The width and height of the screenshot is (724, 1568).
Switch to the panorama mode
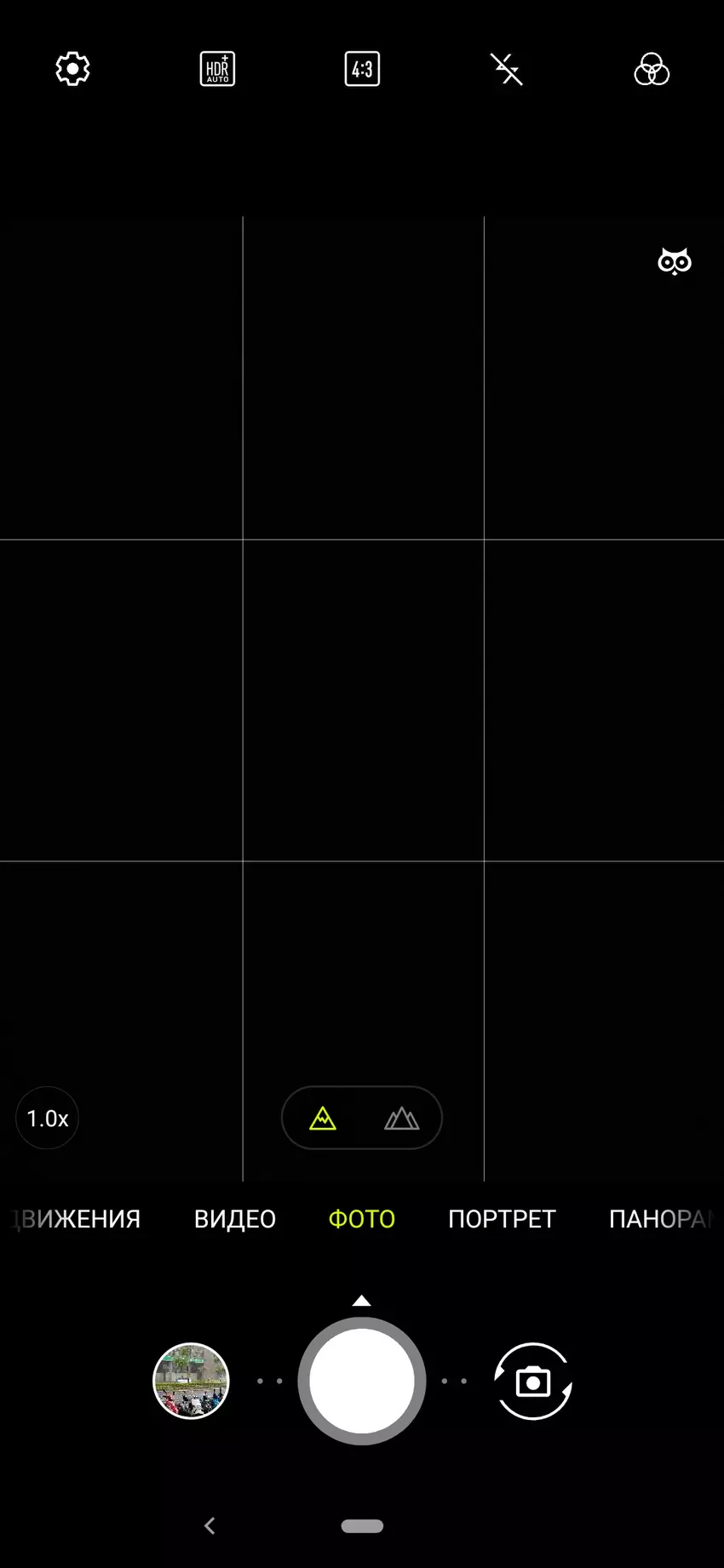coord(660,1219)
